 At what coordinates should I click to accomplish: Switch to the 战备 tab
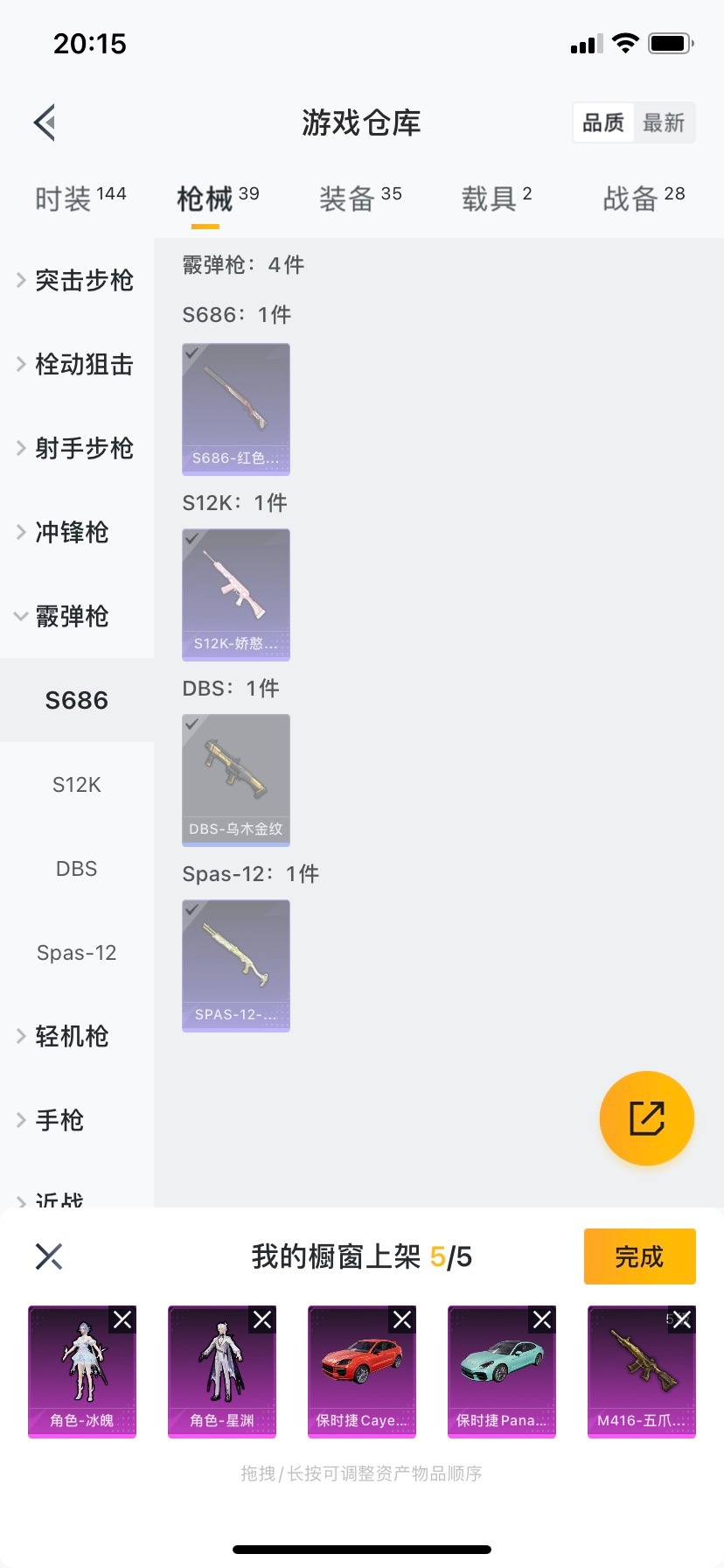[643, 199]
